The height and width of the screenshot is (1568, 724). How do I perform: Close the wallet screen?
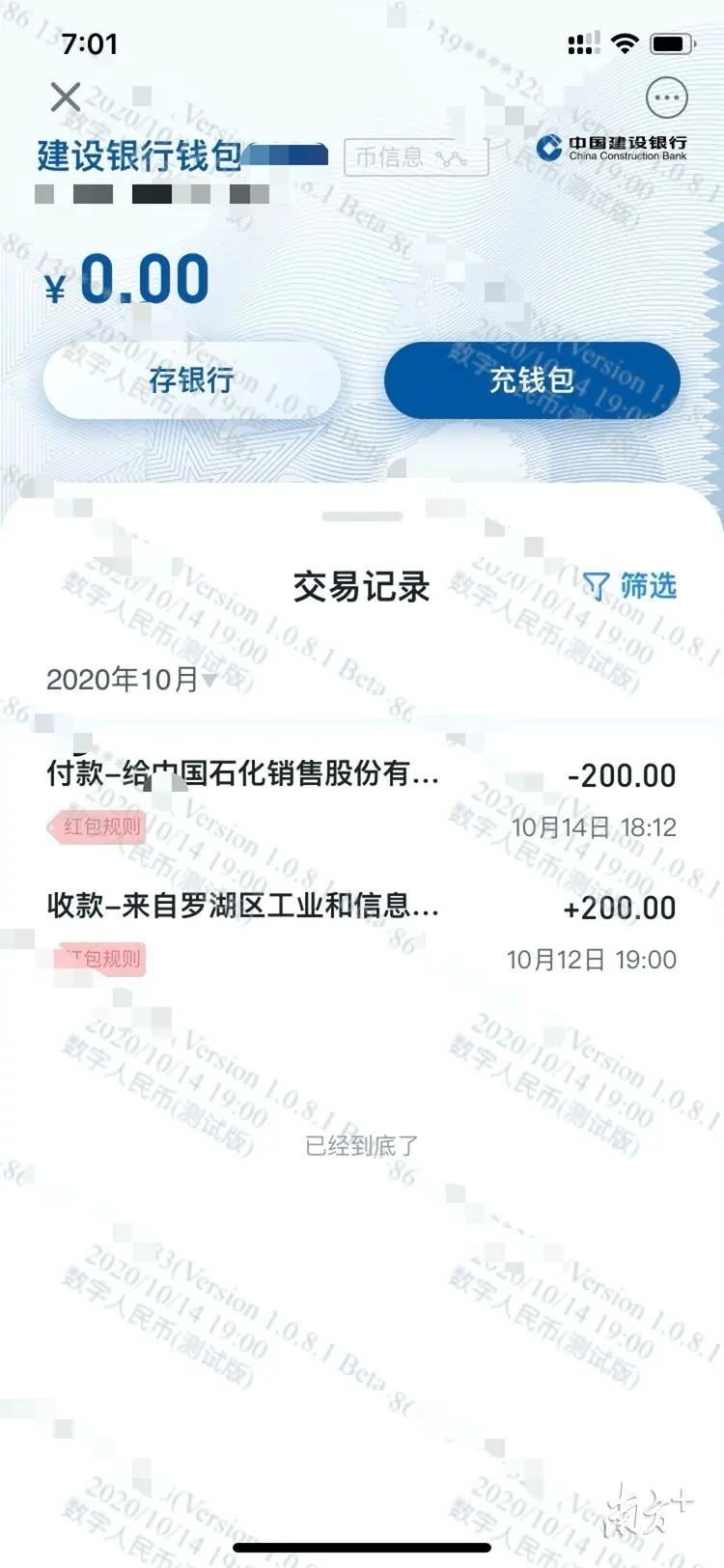point(65,97)
